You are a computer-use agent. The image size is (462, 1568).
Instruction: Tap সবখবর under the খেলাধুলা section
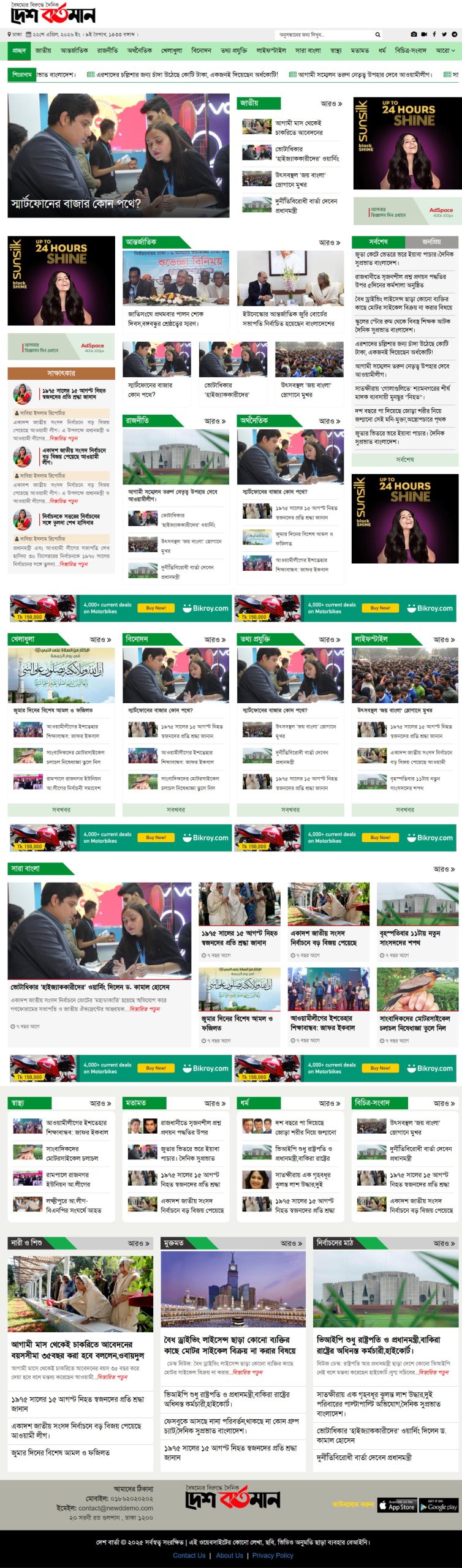pyautogui.click(x=61, y=810)
